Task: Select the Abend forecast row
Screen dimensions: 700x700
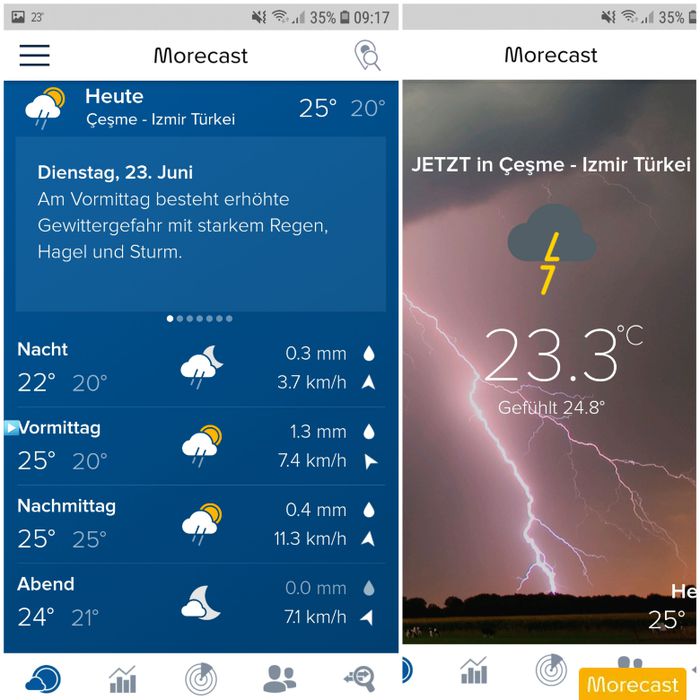Action: tap(201, 602)
